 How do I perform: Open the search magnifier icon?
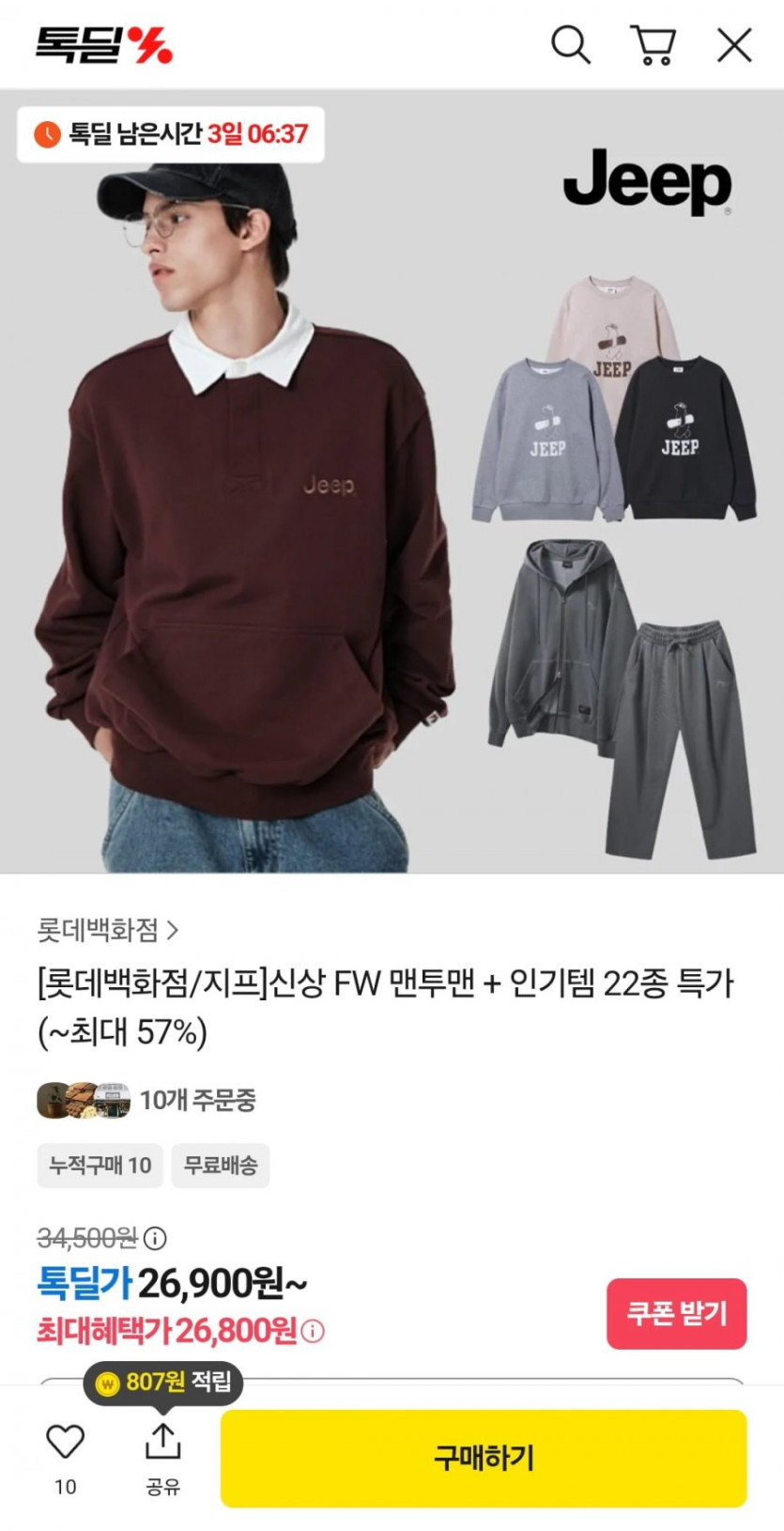click(570, 44)
